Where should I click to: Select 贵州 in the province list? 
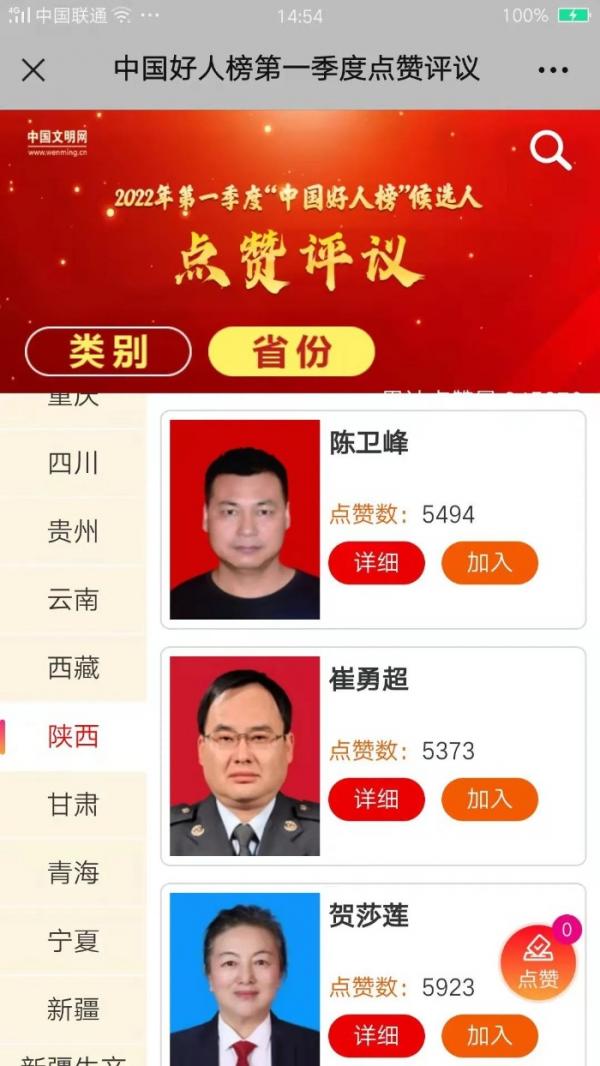pos(73,532)
